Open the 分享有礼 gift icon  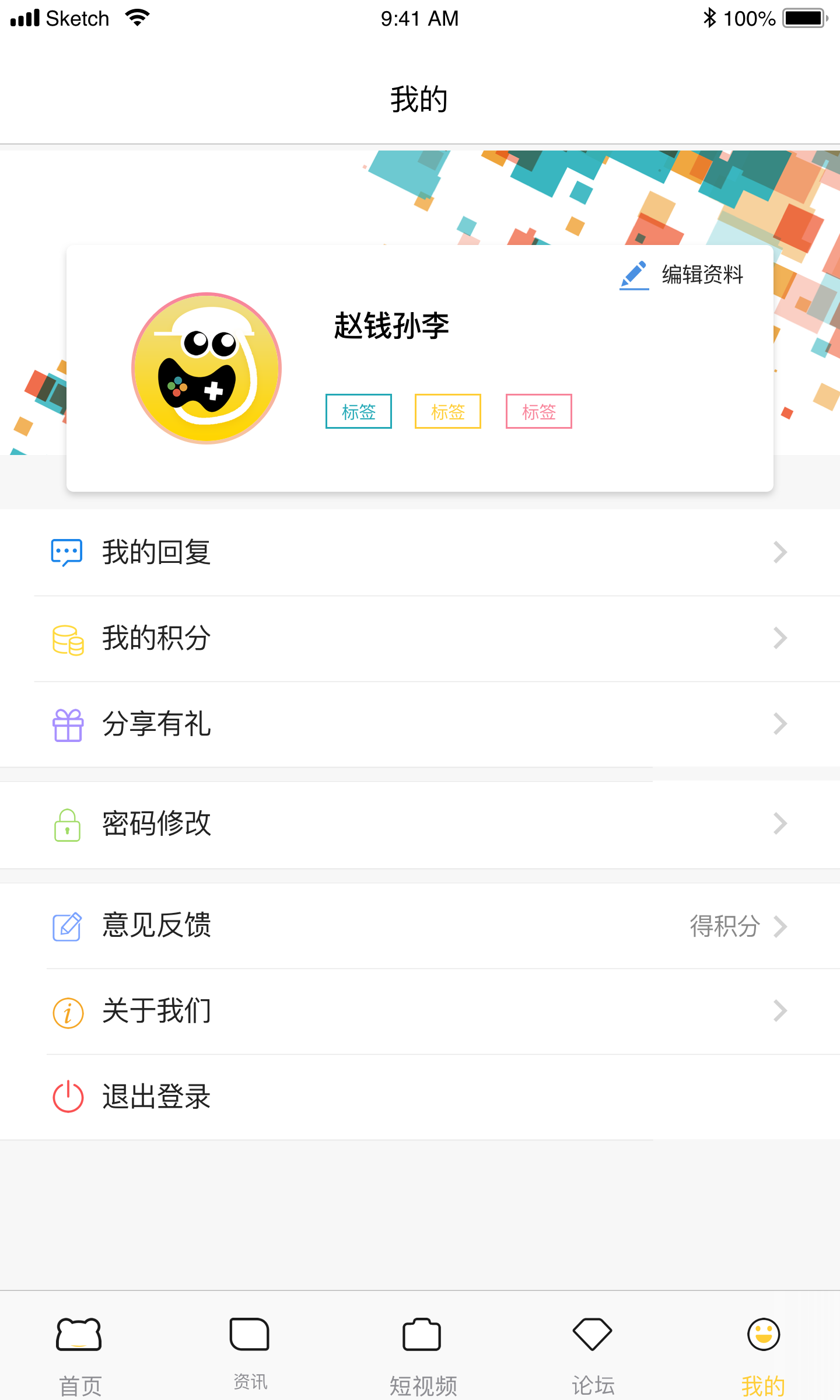click(66, 724)
